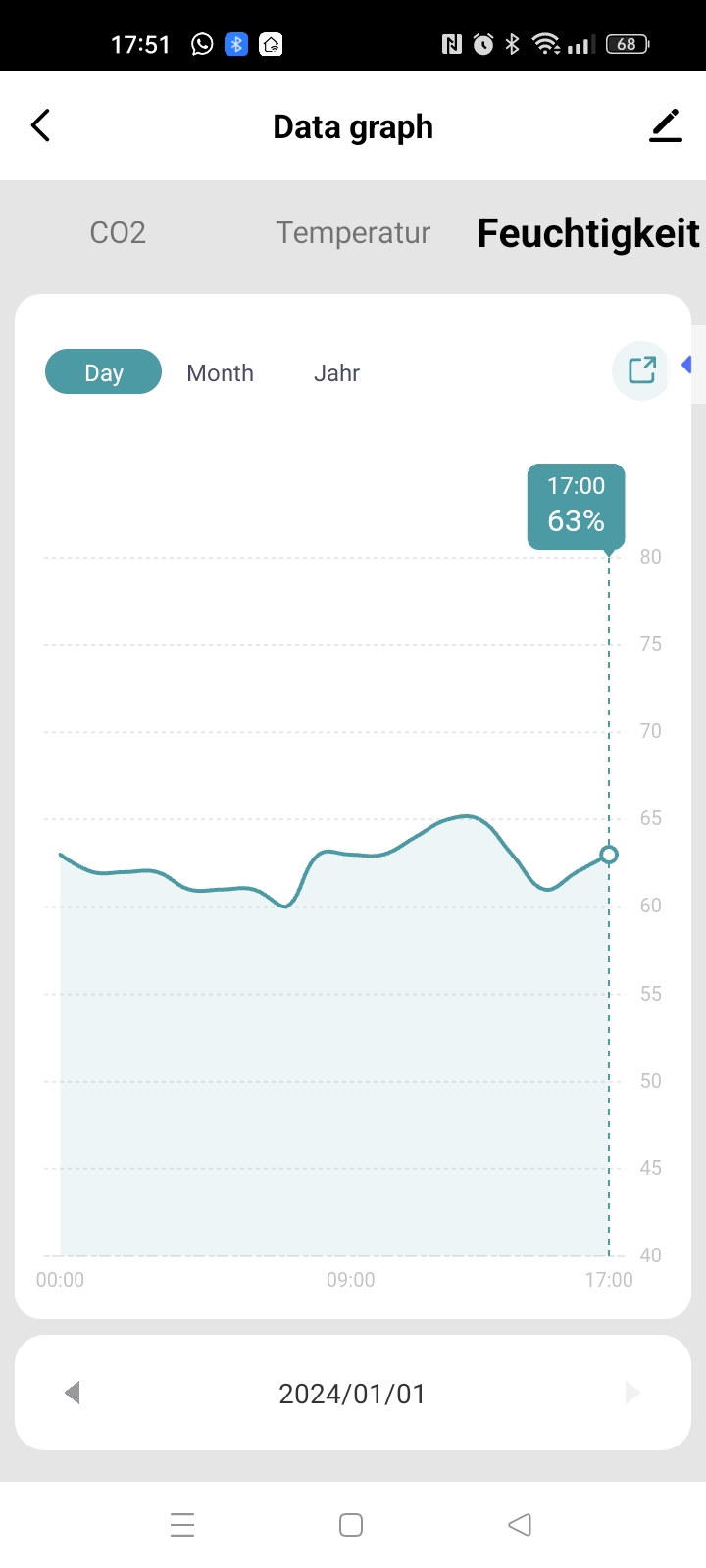This screenshot has height=1568, width=706.
Task: Go to the next day
Action: [632, 1393]
